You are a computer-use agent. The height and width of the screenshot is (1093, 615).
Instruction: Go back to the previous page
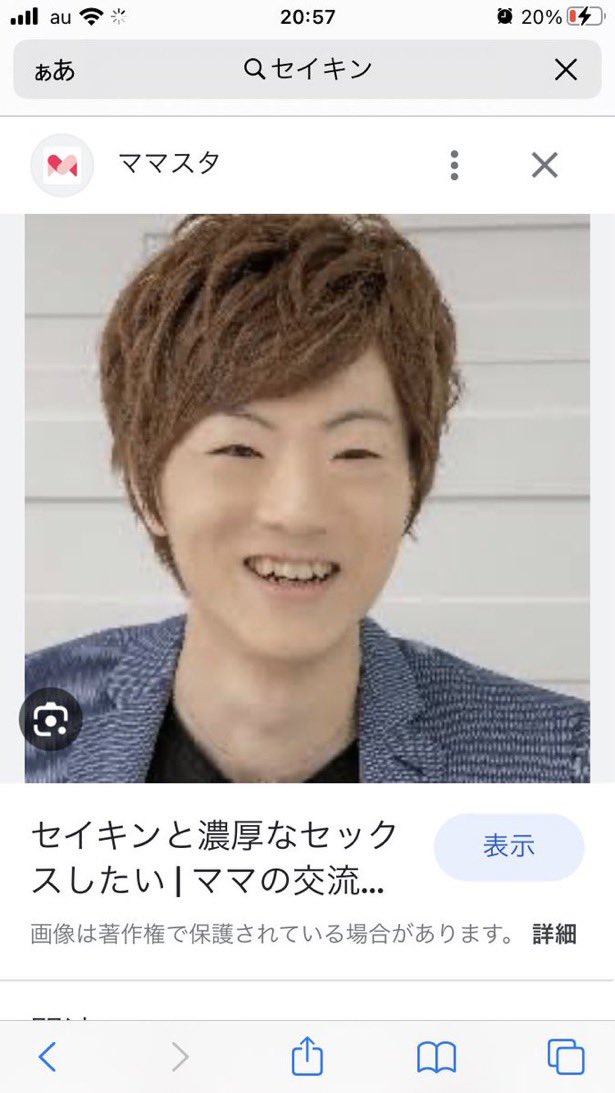47,1056
